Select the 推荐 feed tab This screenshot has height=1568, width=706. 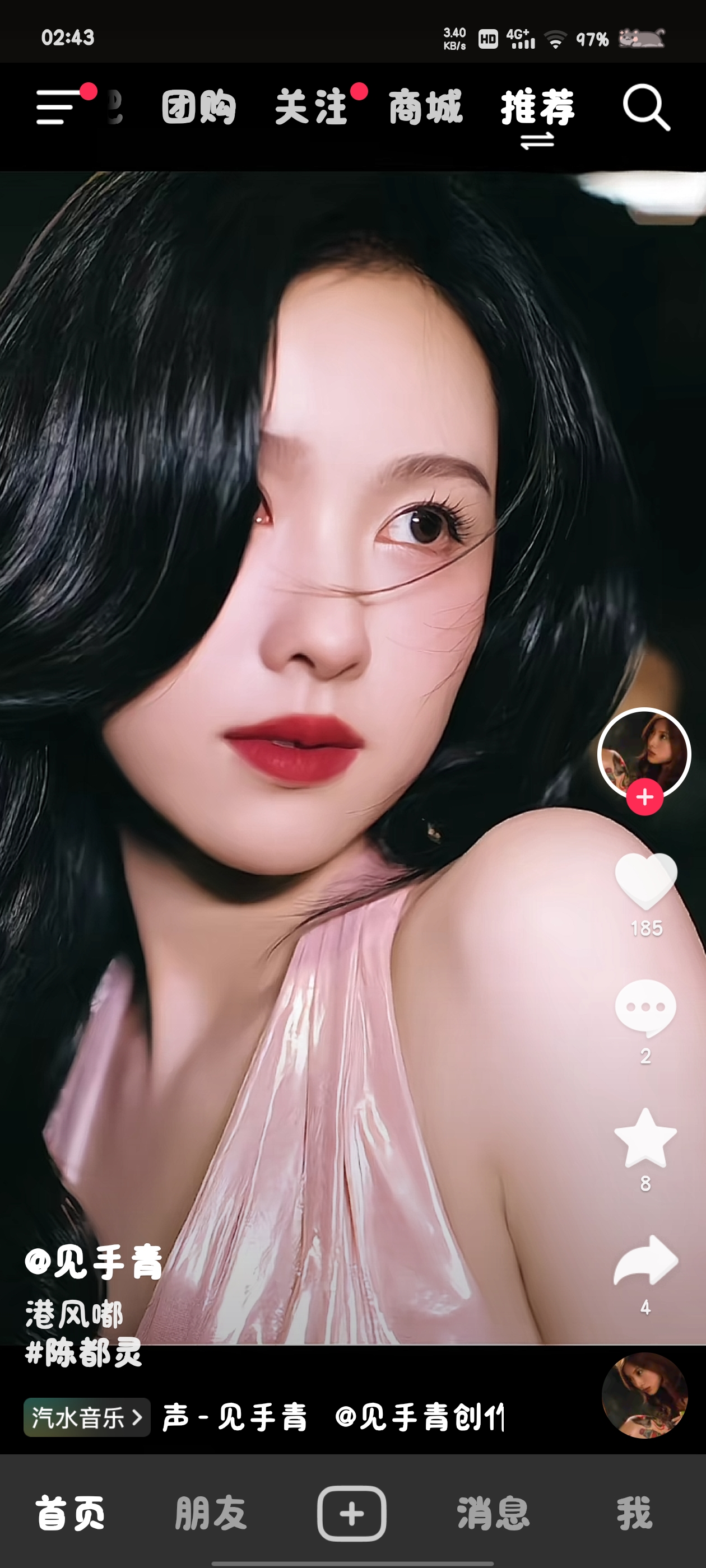(537, 107)
